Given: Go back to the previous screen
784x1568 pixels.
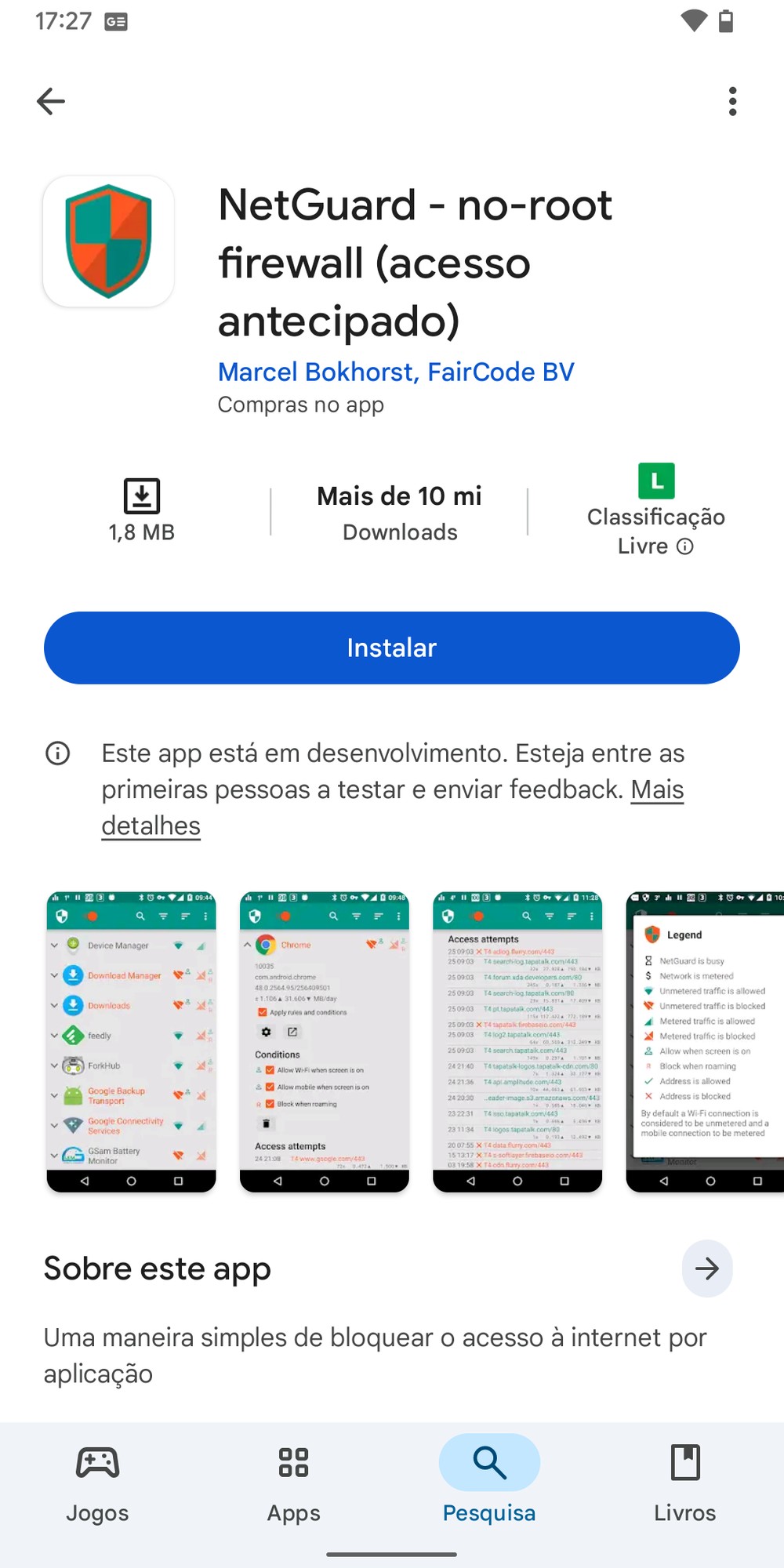Looking at the screenshot, I should point(51,101).
